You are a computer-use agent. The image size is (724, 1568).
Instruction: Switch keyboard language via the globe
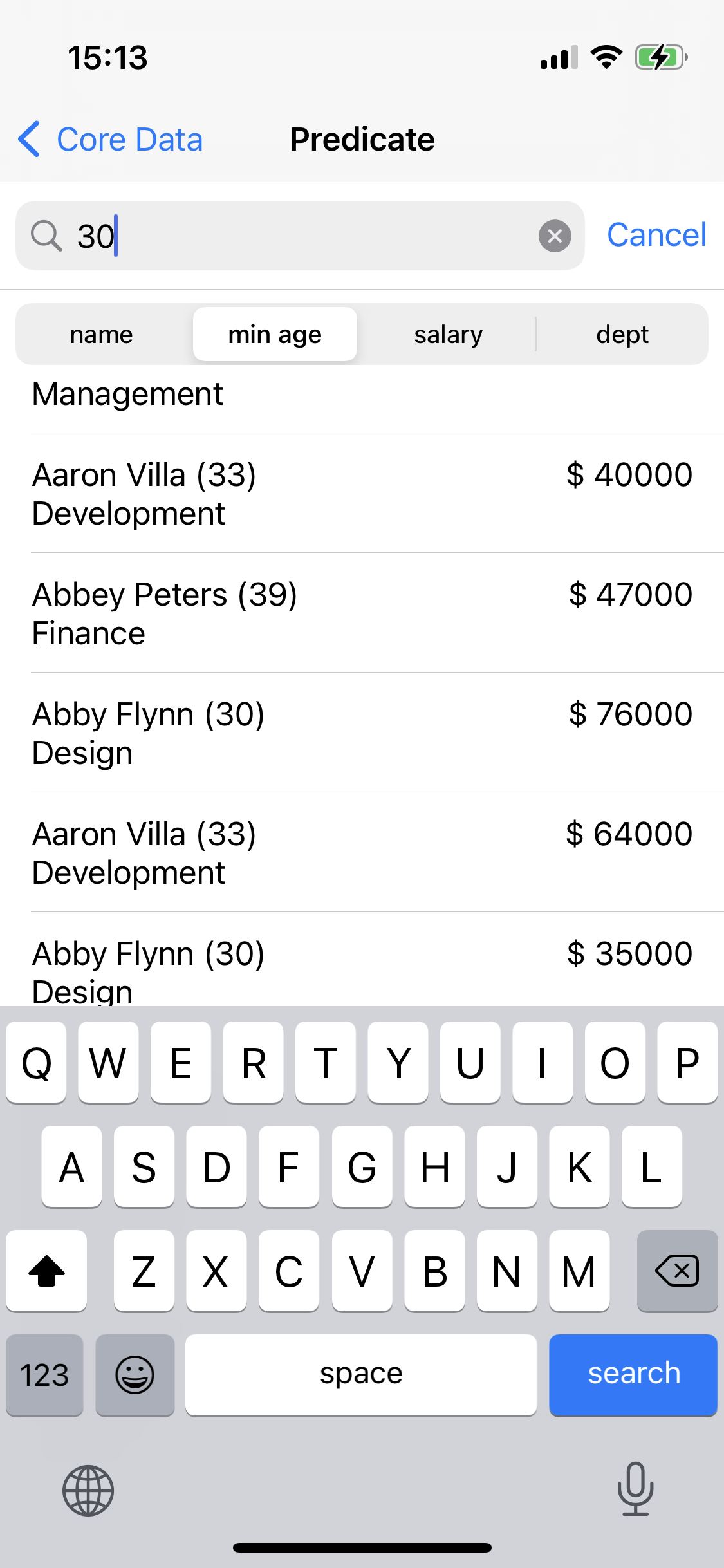(88, 1490)
